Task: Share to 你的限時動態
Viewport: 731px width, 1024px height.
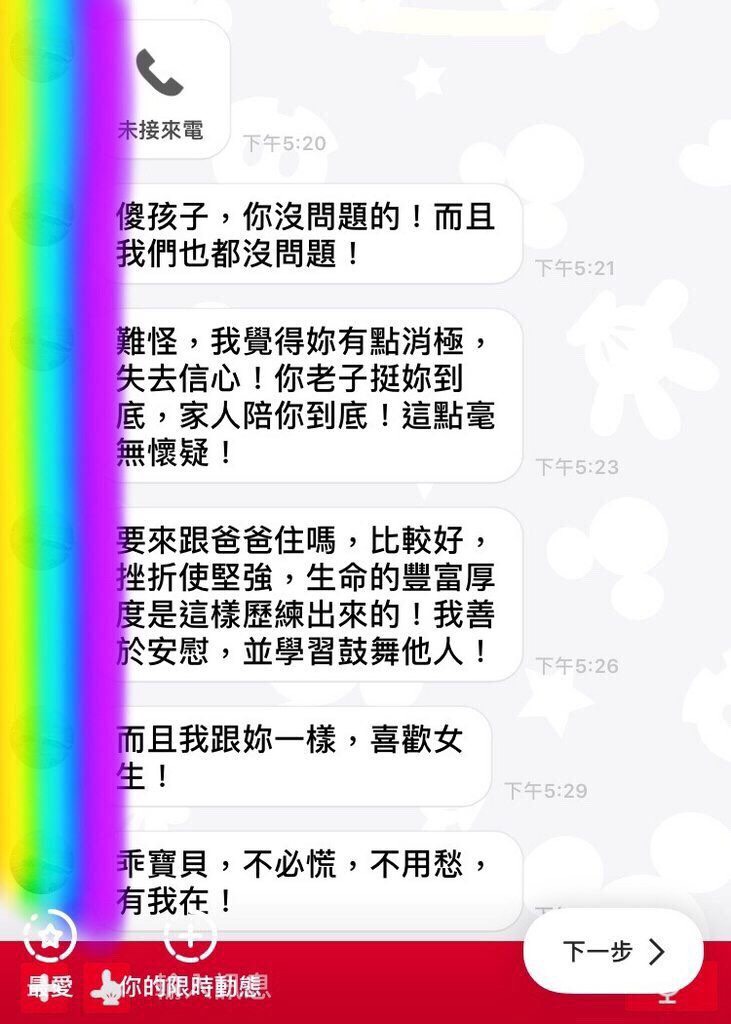Action: pos(189,942)
